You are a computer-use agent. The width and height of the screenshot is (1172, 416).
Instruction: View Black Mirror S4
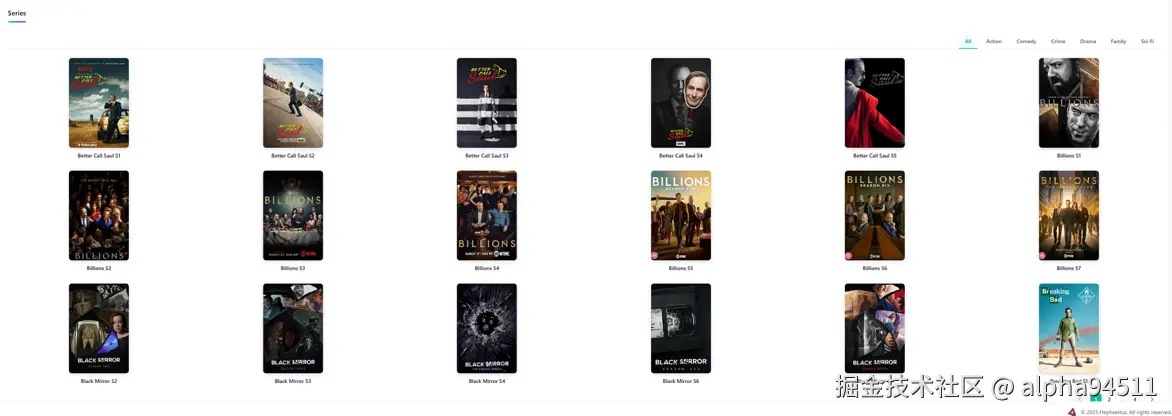pos(486,328)
